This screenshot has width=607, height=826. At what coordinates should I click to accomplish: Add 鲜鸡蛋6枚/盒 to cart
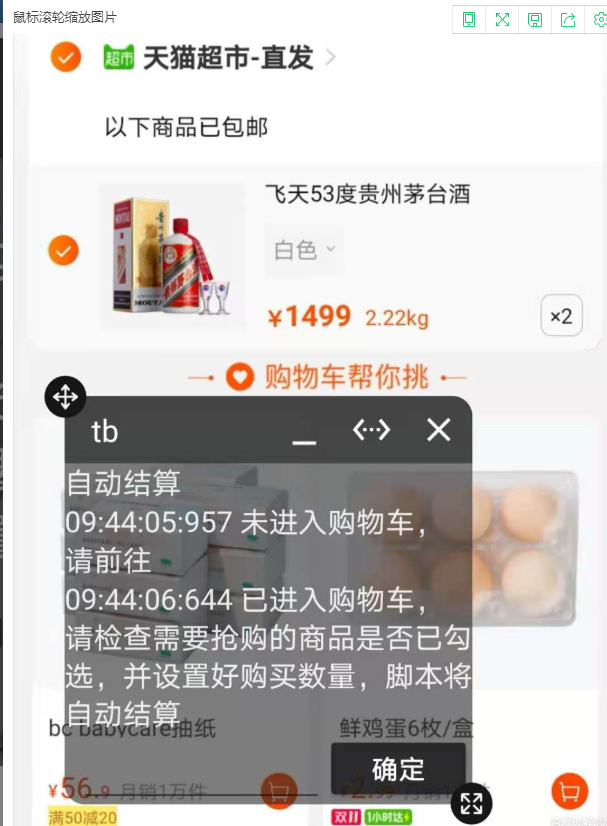click(569, 792)
